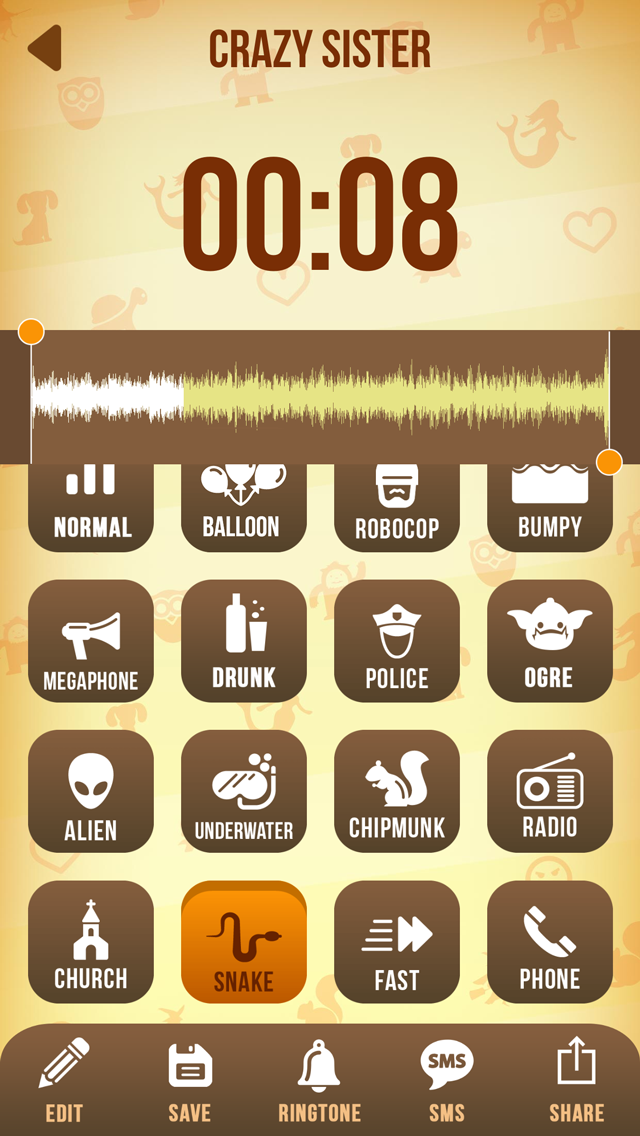Viewport: 640px width, 1136px height.
Task: Tap the highlighted Snake effect
Action: pyautogui.click(x=244, y=945)
